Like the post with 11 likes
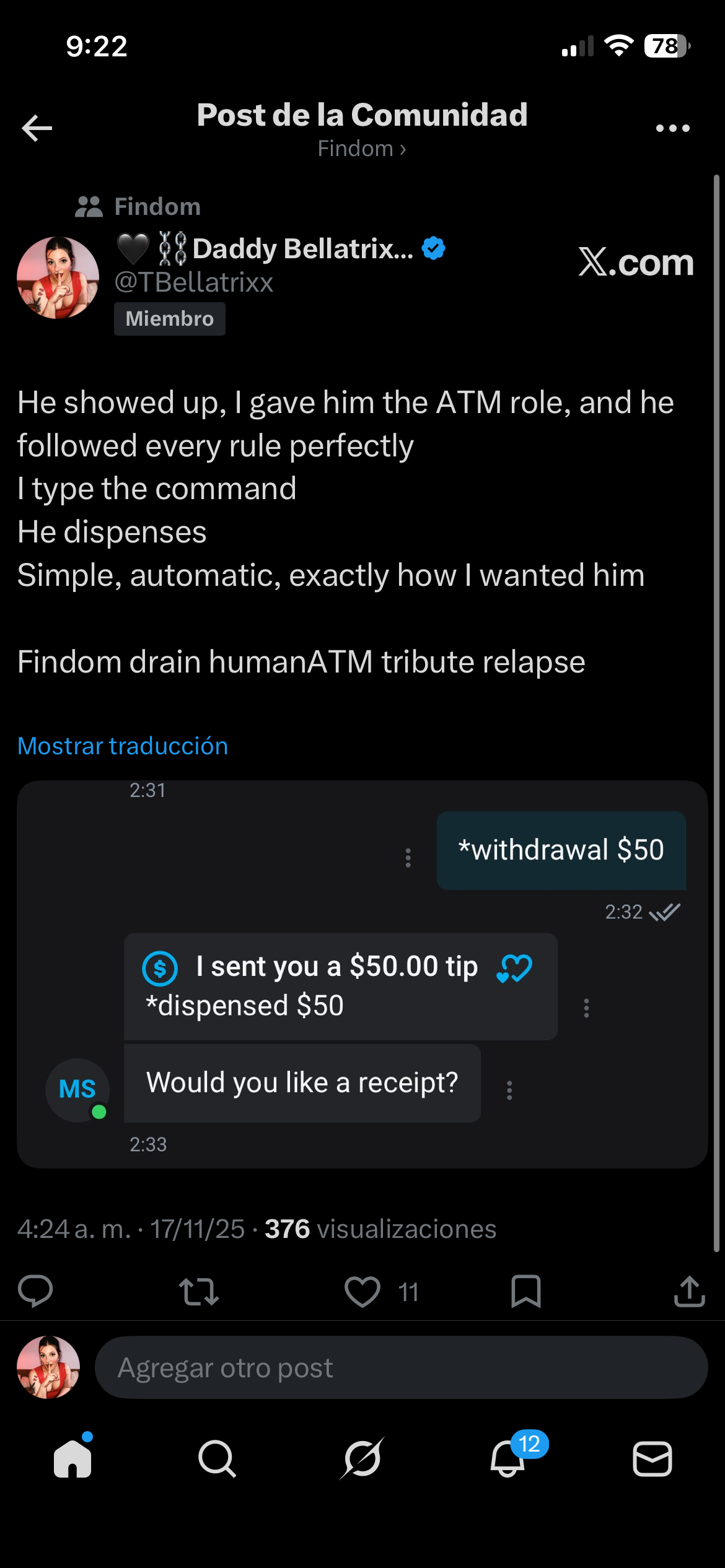This screenshot has height=1568, width=725. (362, 1292)
